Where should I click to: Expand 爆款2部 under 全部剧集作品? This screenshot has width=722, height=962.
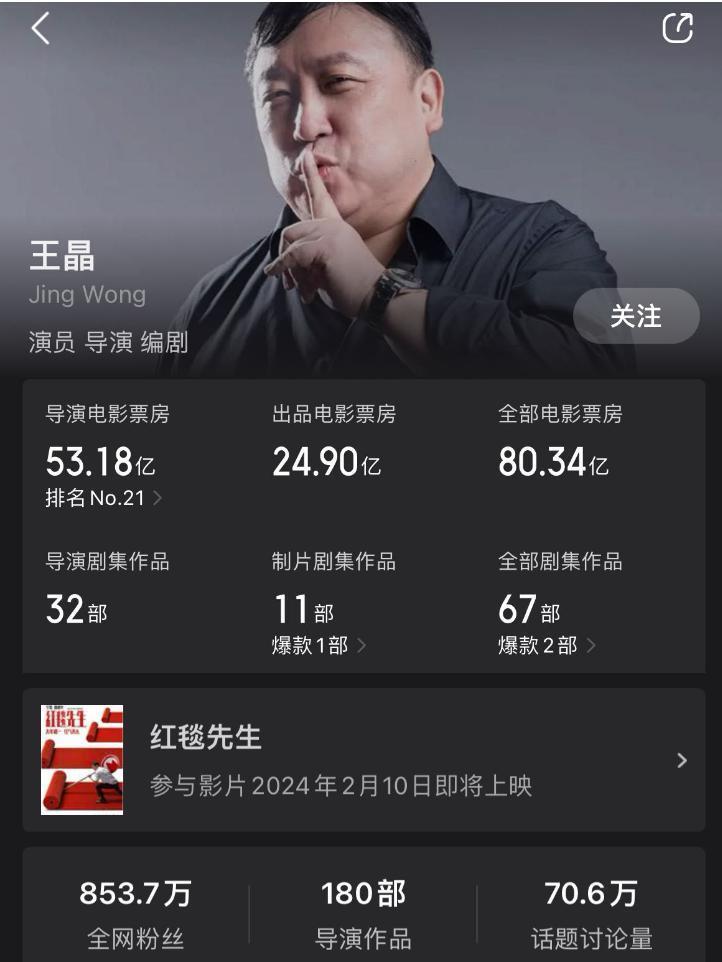pyautogui.click(x=543, y=646)
